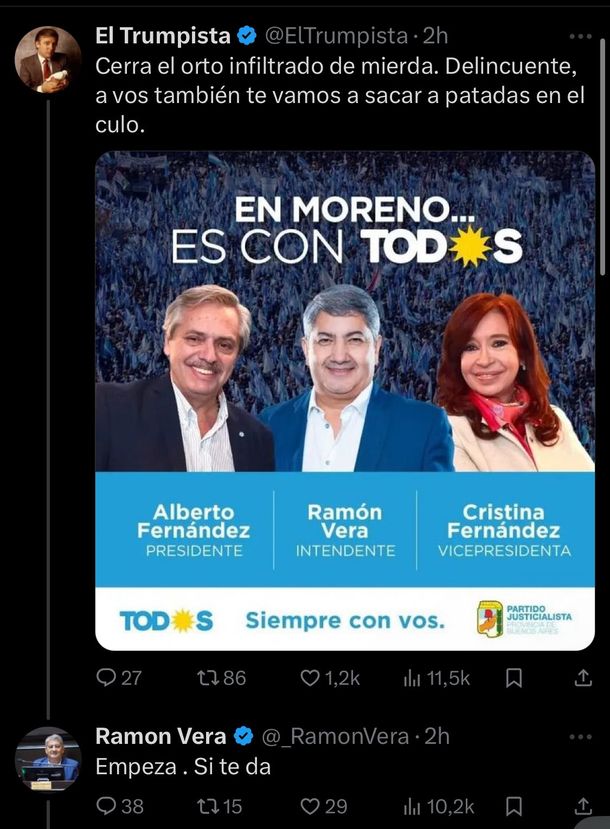Open the TODOS campaign image in El Trumpista's tweet
This screenshot has width=610, height=829.
[x=344, y=400]
